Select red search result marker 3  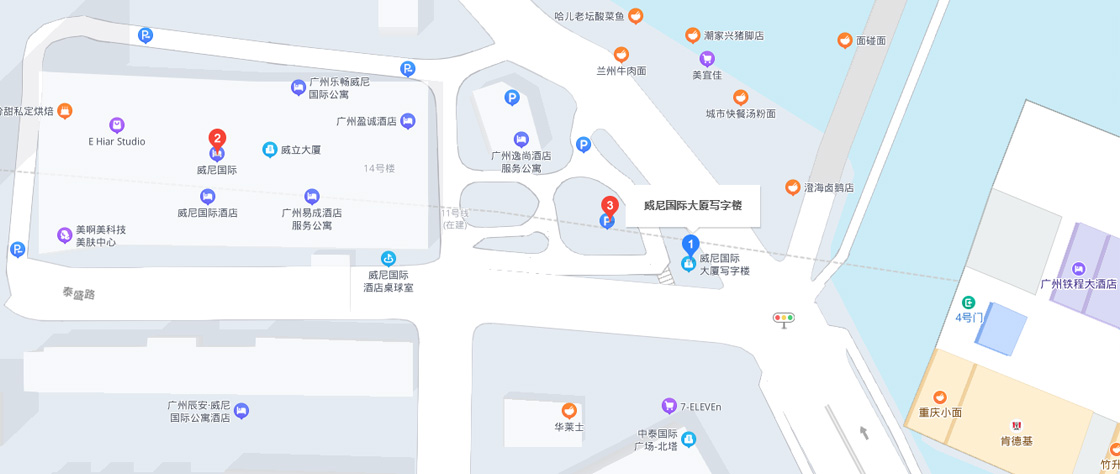click(x=608, y=206)
